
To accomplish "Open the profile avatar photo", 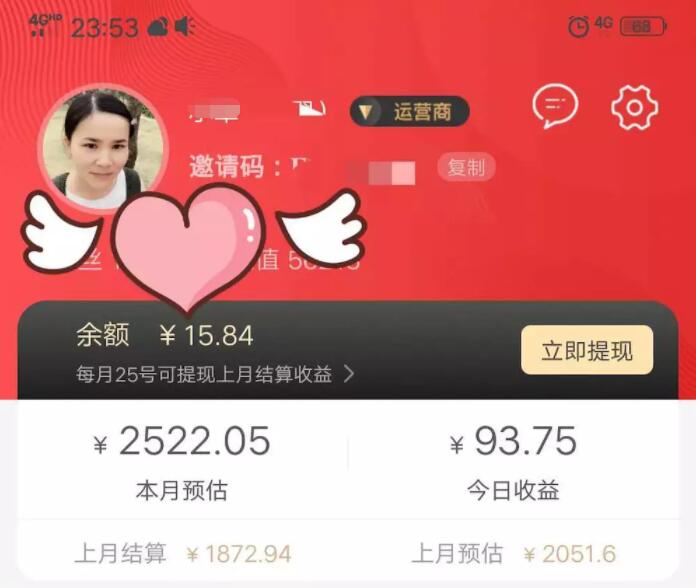I will coord(102,147).
